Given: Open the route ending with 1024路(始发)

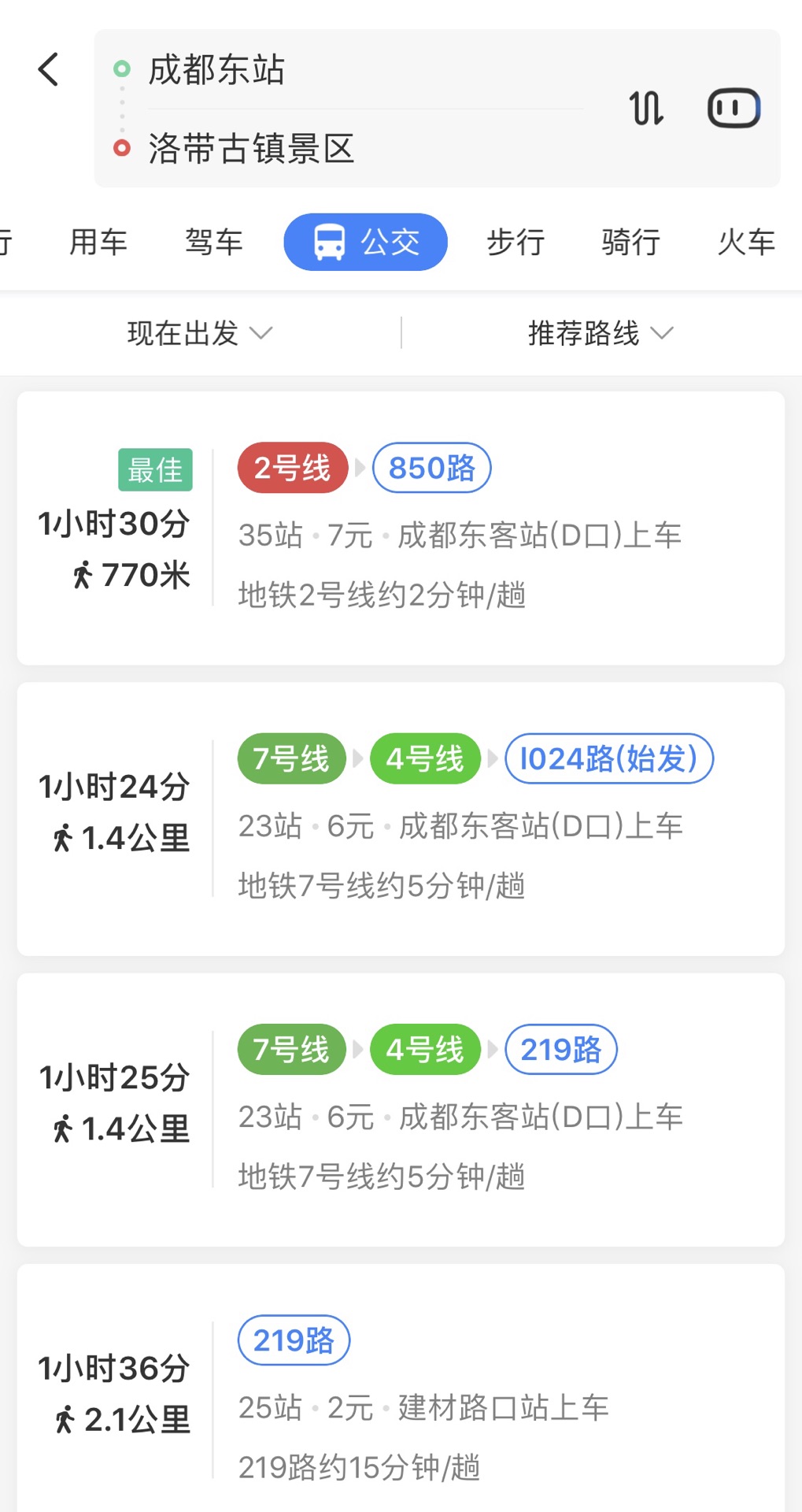Looking at the screenshot, I should [x=401, y=819].
